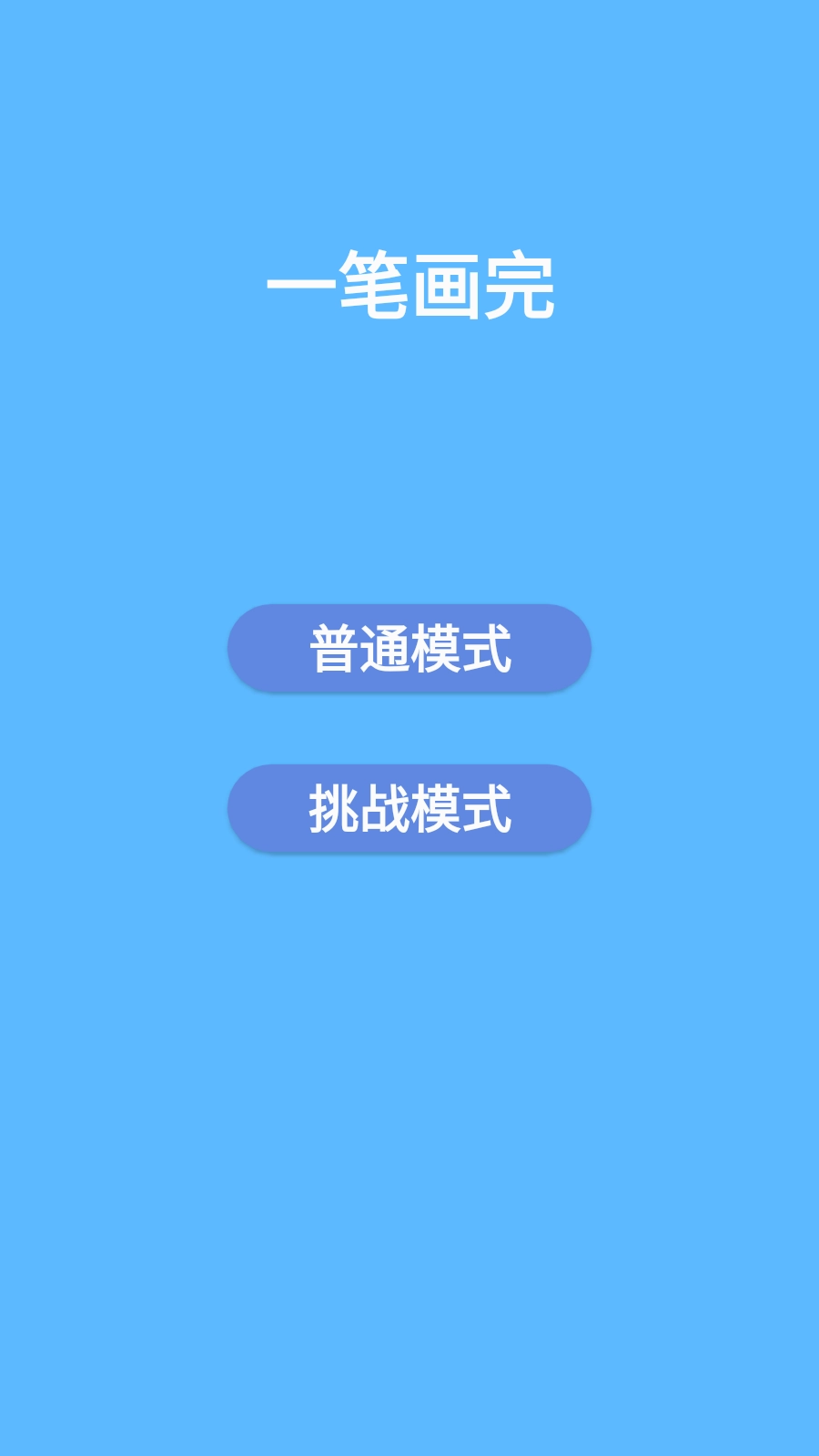Start Challenge Mode by tapping 挑战模式
The height and width of the screenshot is (1456, 819).
click(x=409, y=806)
